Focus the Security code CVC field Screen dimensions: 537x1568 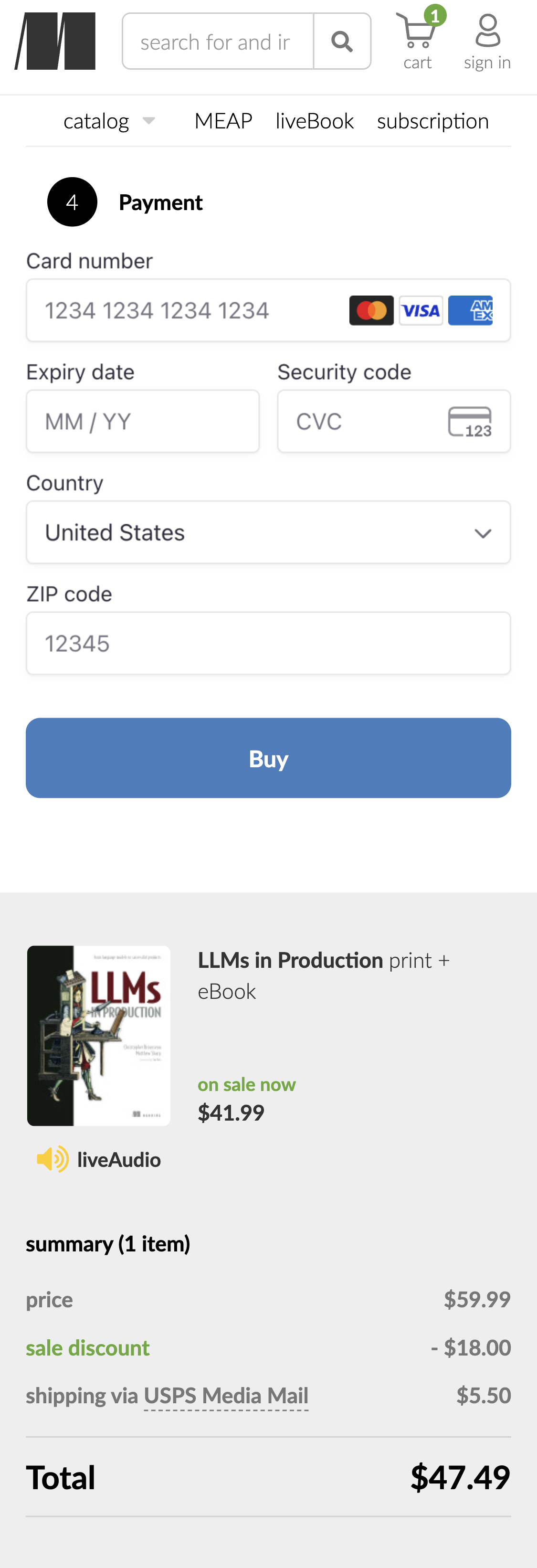coord(365,421)
